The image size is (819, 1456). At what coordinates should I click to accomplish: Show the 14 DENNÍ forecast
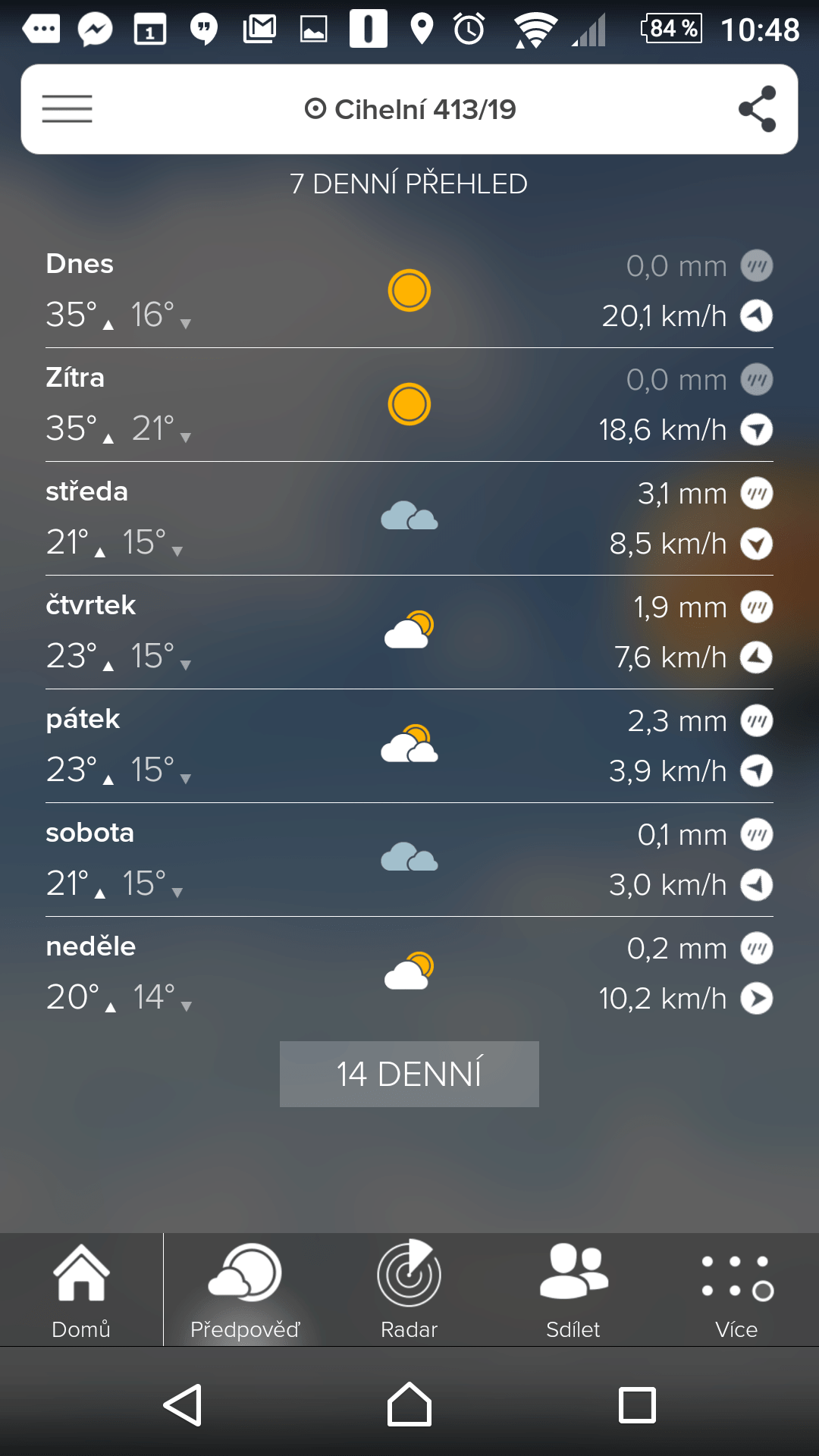pyautogui.click(x=409, y=1074)
